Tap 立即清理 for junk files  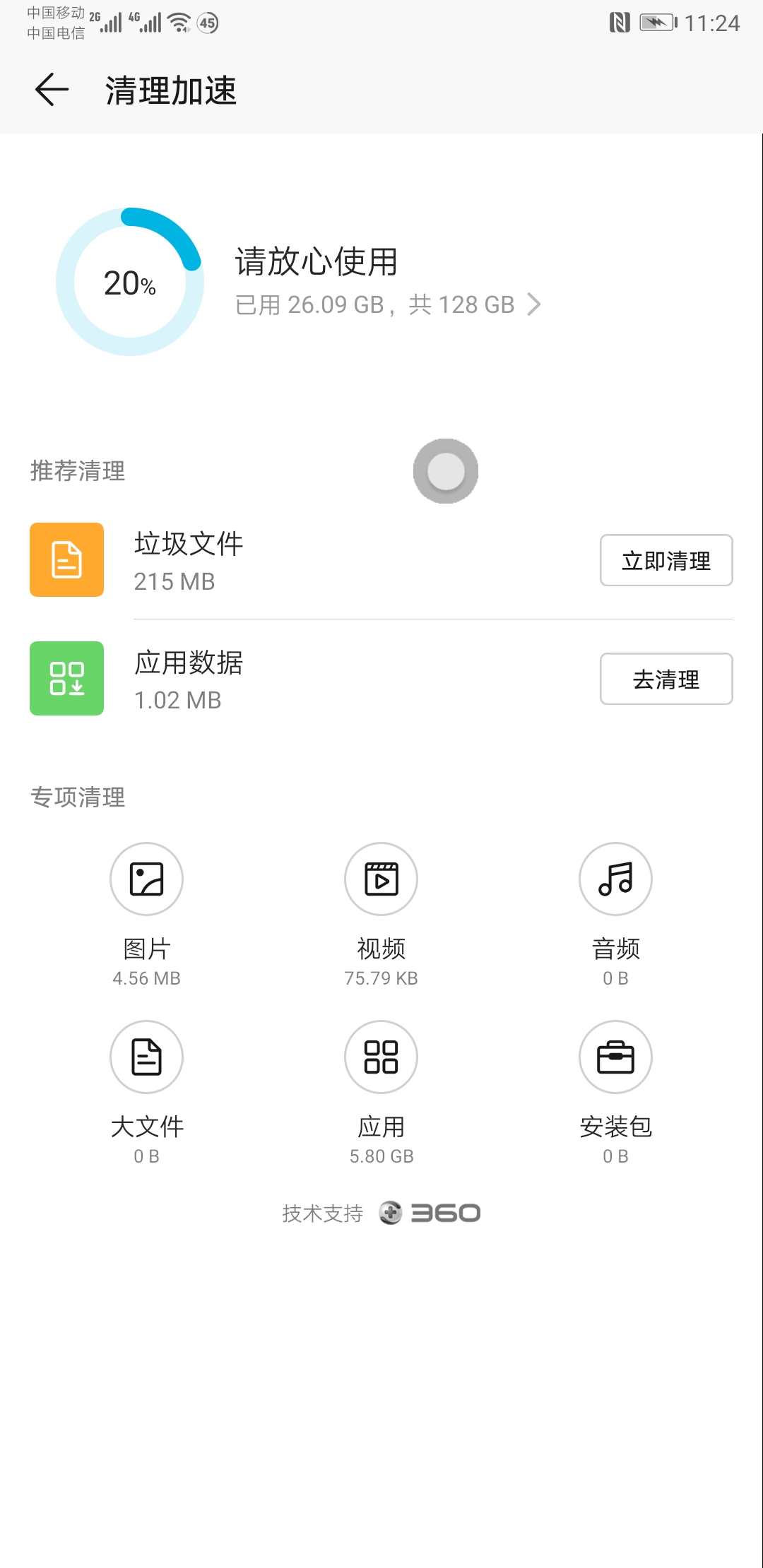pyautogui.click(x=666, y=561)
